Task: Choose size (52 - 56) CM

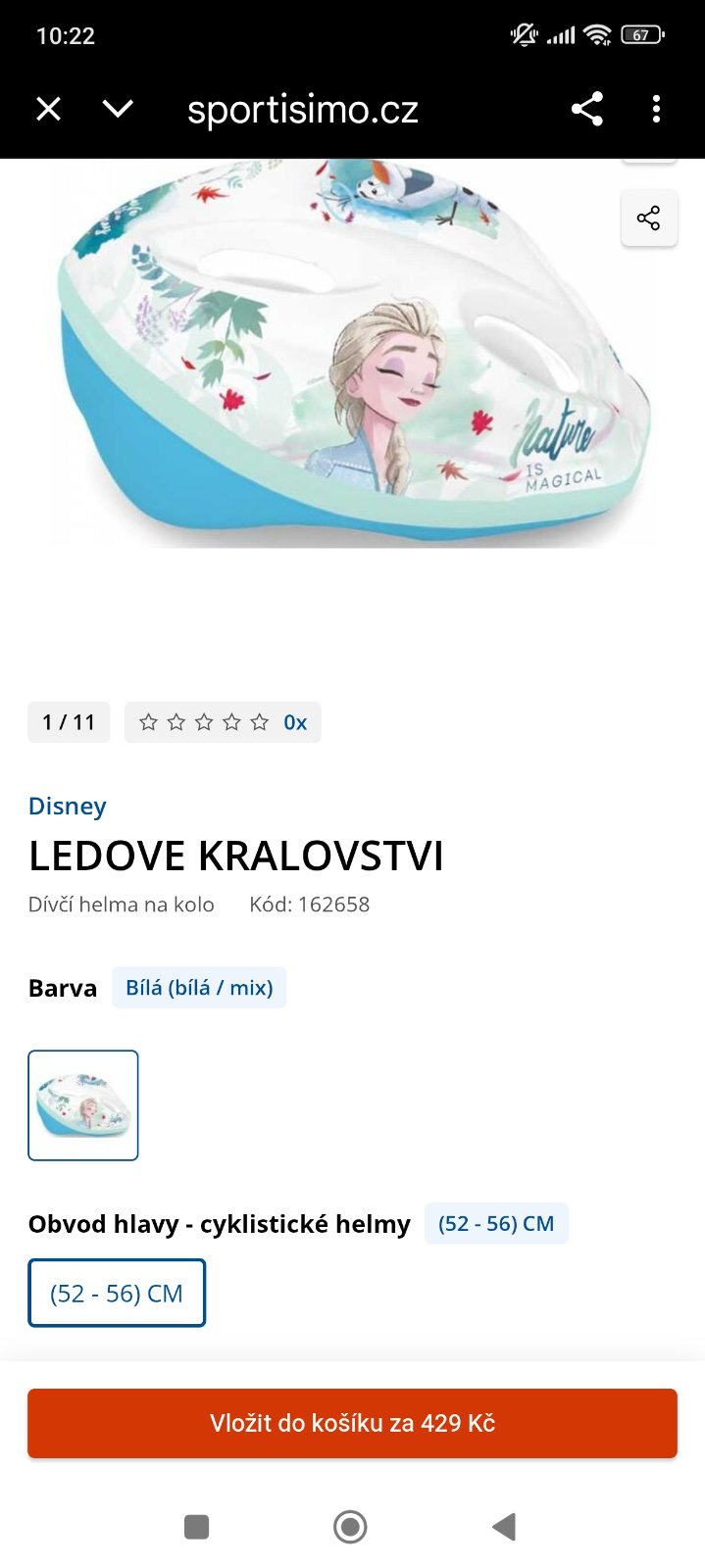Action: tap(117, 1294)
